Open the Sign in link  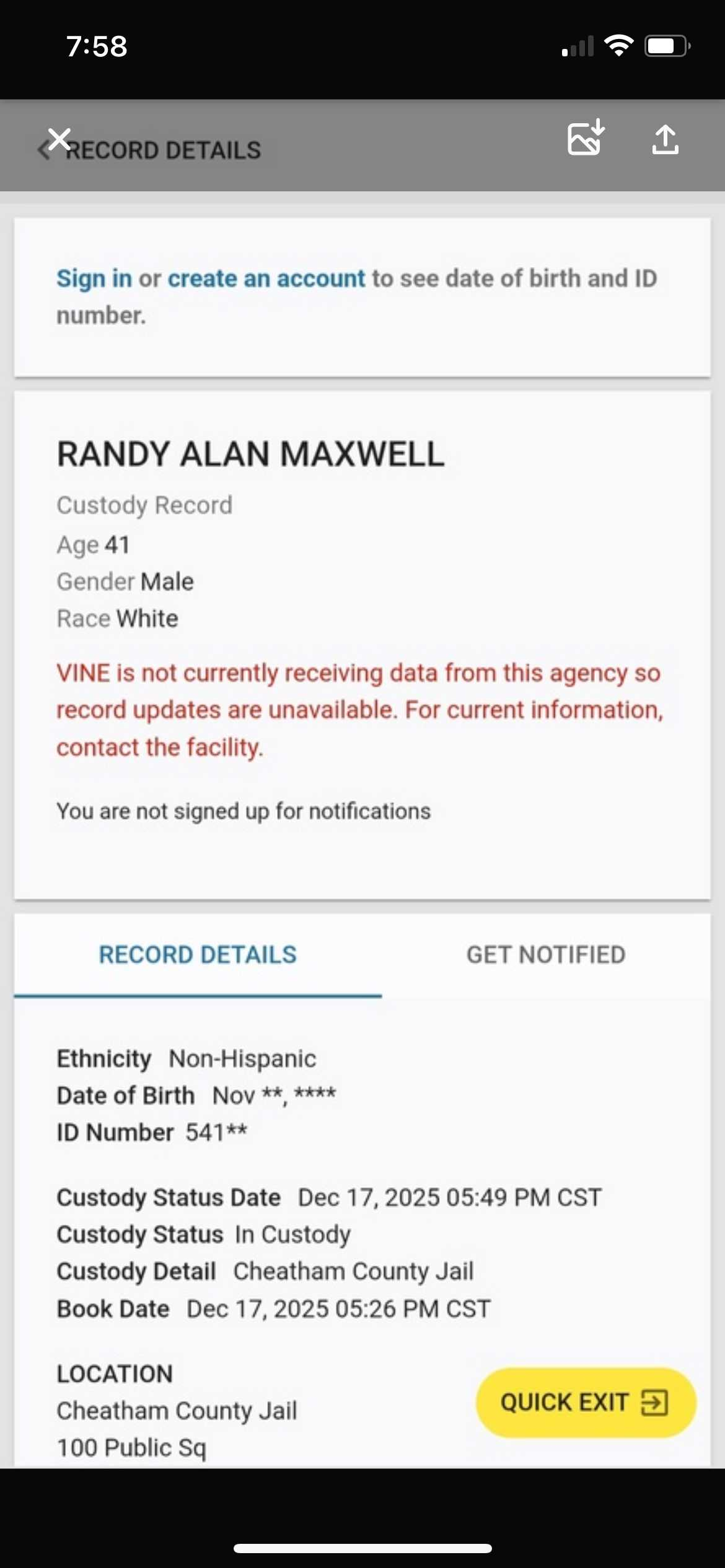coord(94,279)
